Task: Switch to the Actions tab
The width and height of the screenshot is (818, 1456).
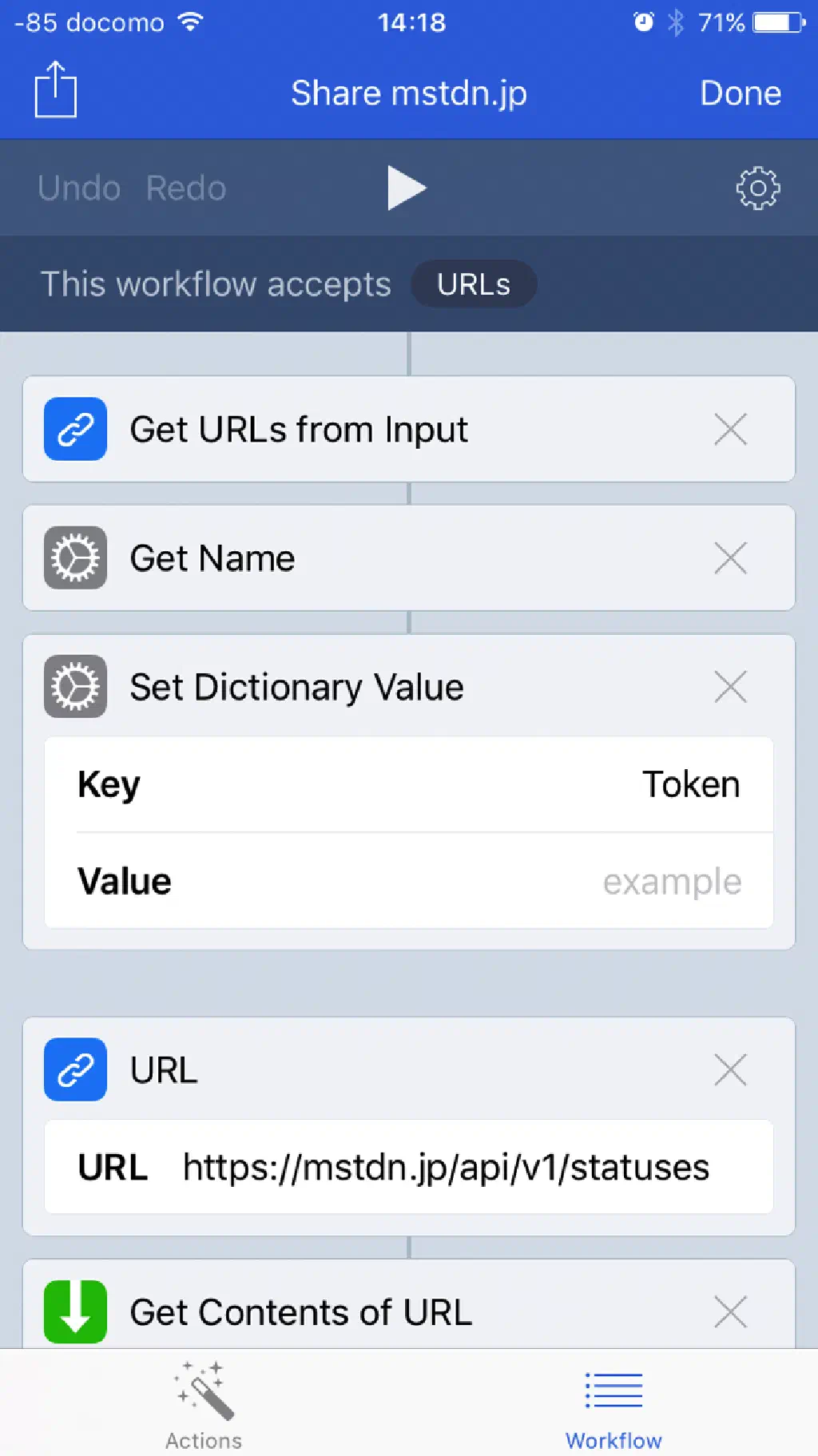Action: click(x=204, y=1407)
